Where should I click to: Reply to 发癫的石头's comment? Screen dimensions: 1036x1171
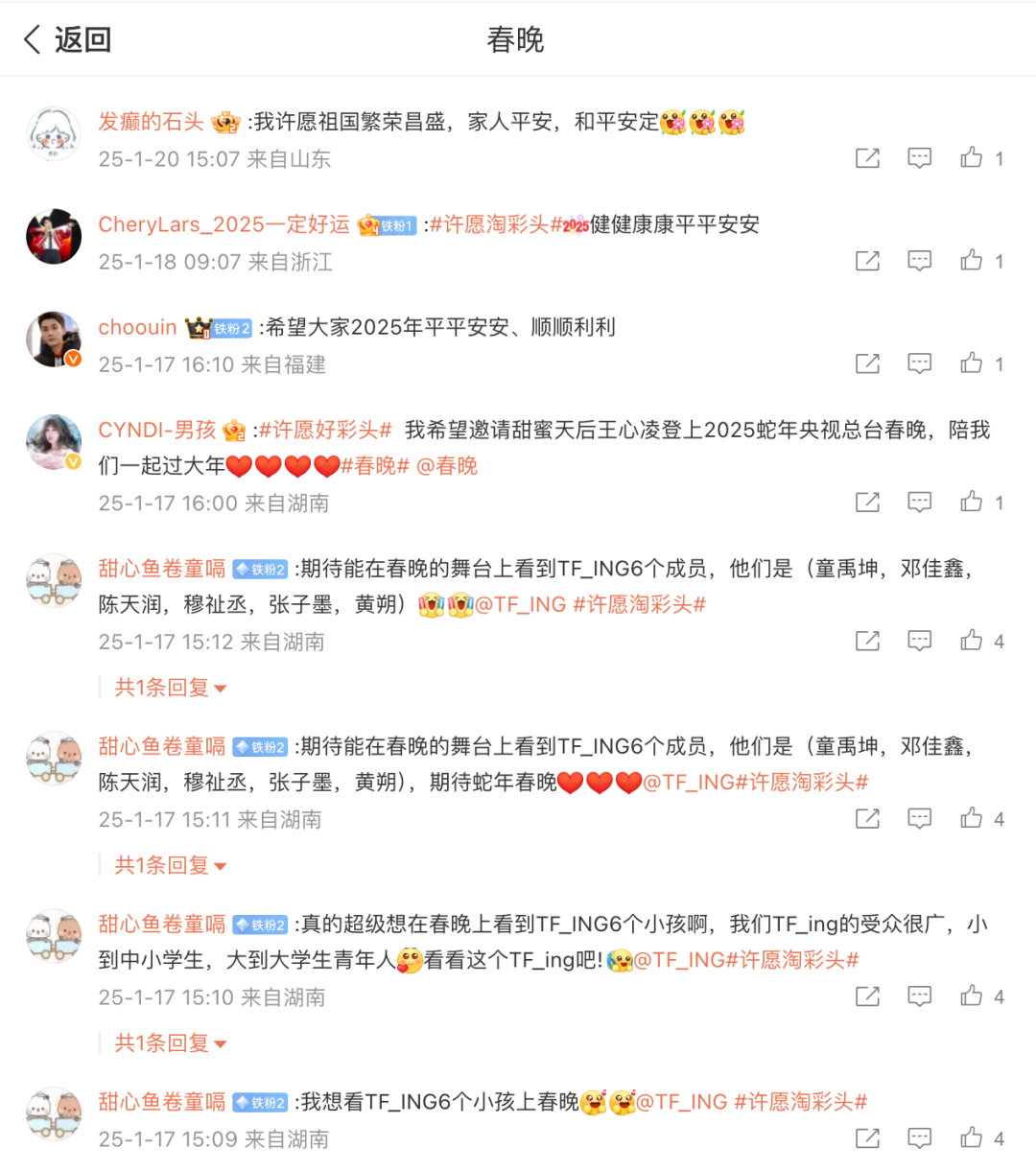[919, 158]
